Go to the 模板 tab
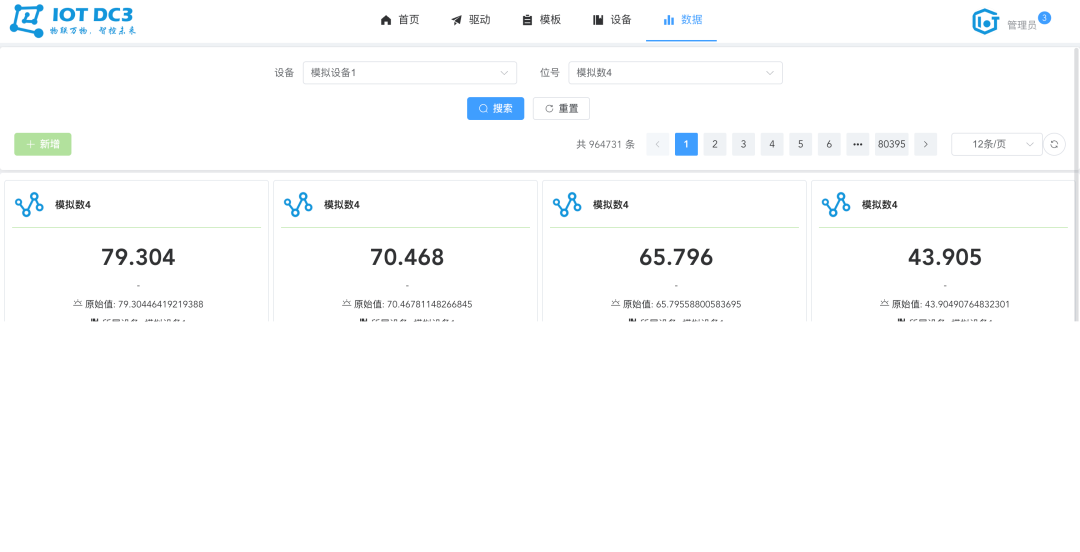Viewport: 1080px width, 552px height. pyautogui.click(x=541, y=20)
